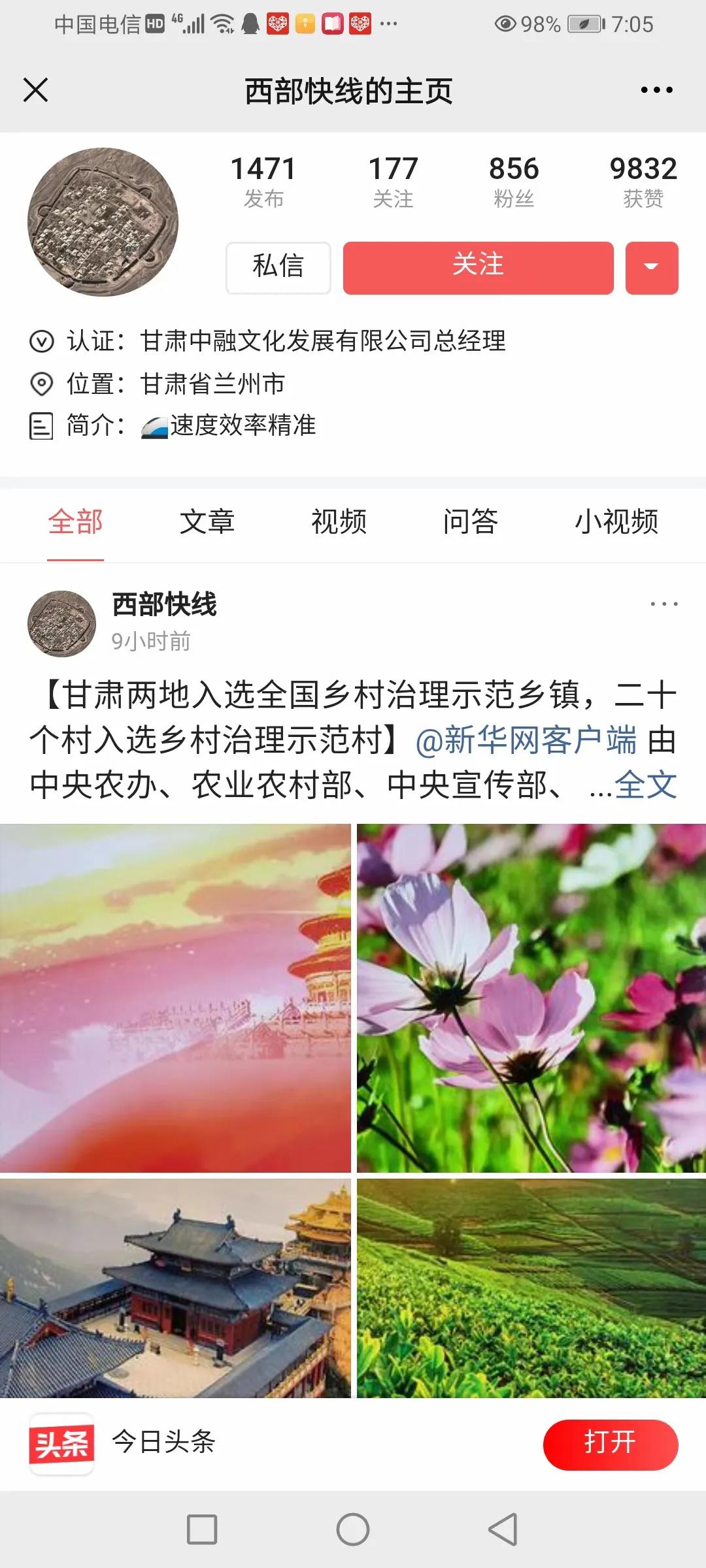Image resolution: width=706 pixels, height=1568 pixels.
Task: Click the location pin icon next to 位置
Action: [41, 384]
